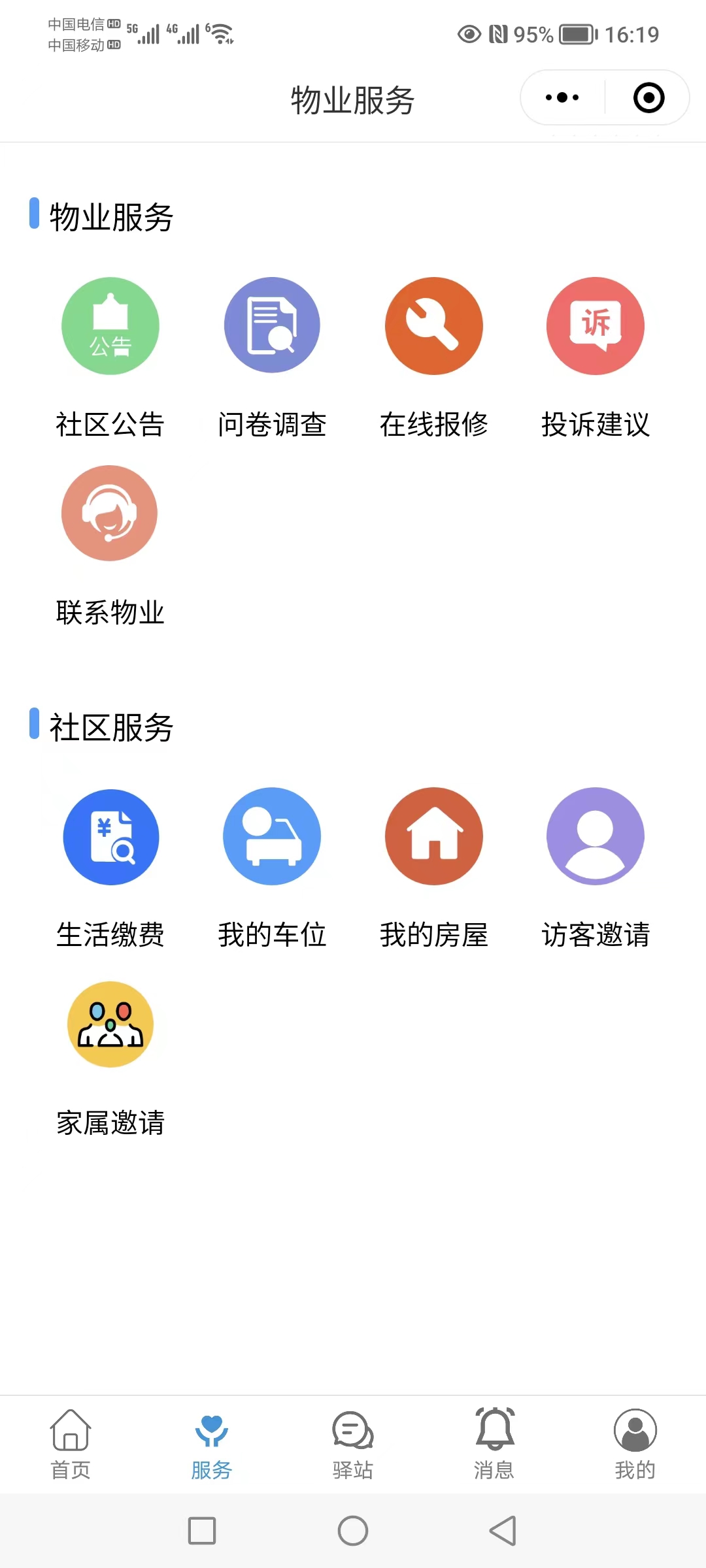Go to the 我的 profile tab
The width and height of the screenshot is (706, 1568).
635,1444
